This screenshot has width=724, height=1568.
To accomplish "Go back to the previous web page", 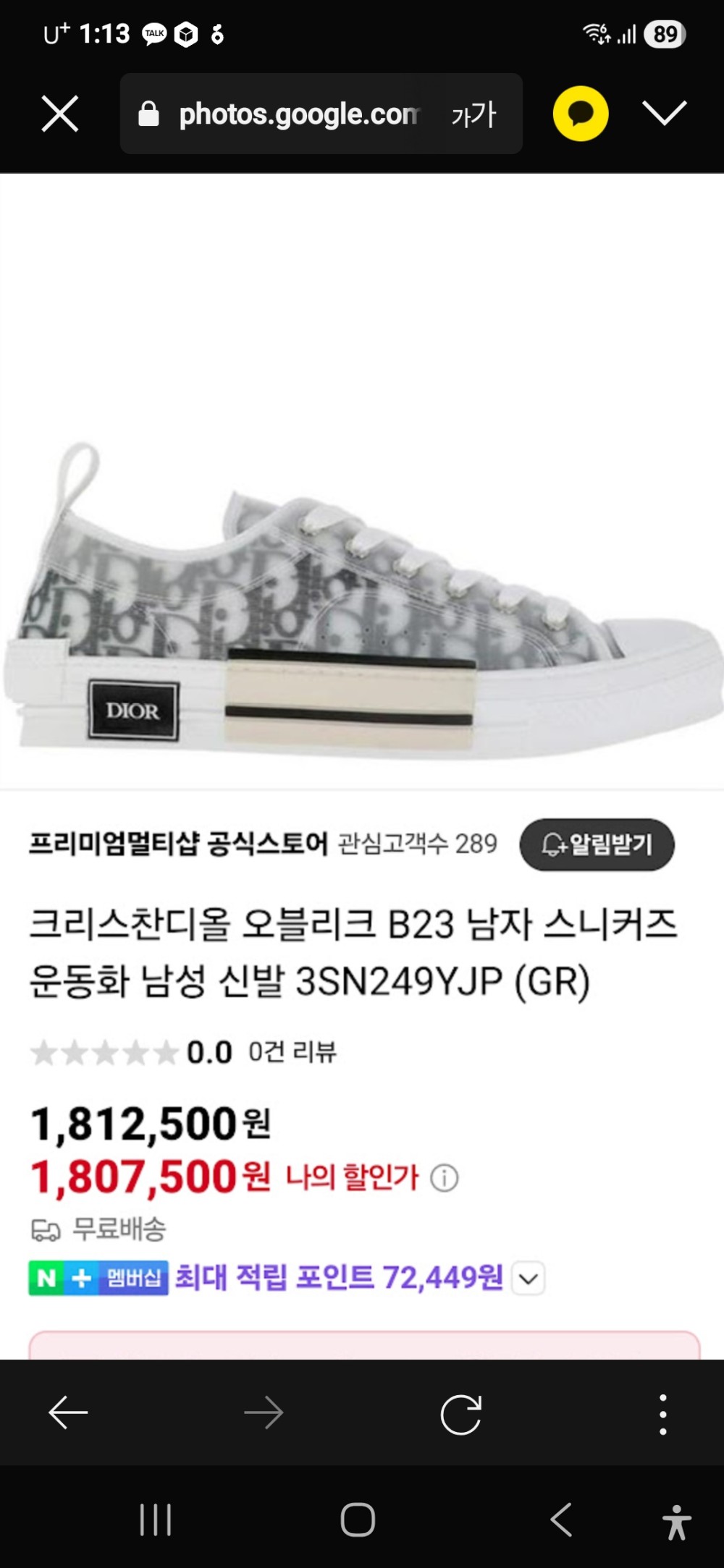I will point(68,1412).
